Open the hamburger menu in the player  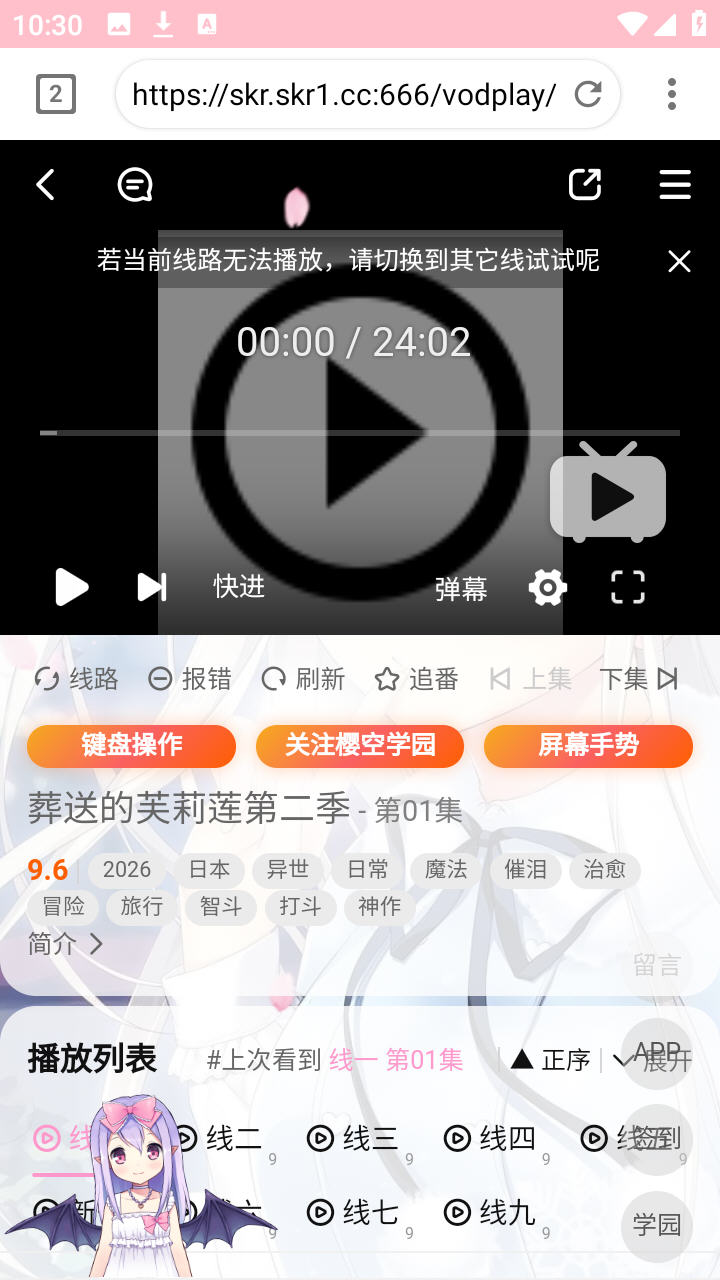pyautogui.click(x=675, y=184)
